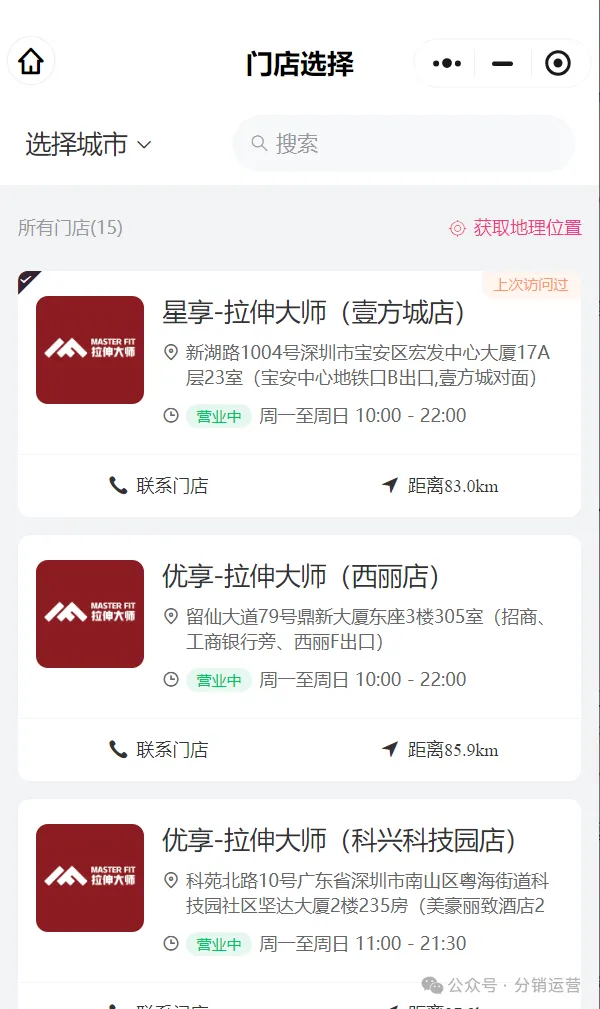Screen dimensions: 600x1009
Task: Tap 获取地理位置 to get location
Action: [516, 227]
